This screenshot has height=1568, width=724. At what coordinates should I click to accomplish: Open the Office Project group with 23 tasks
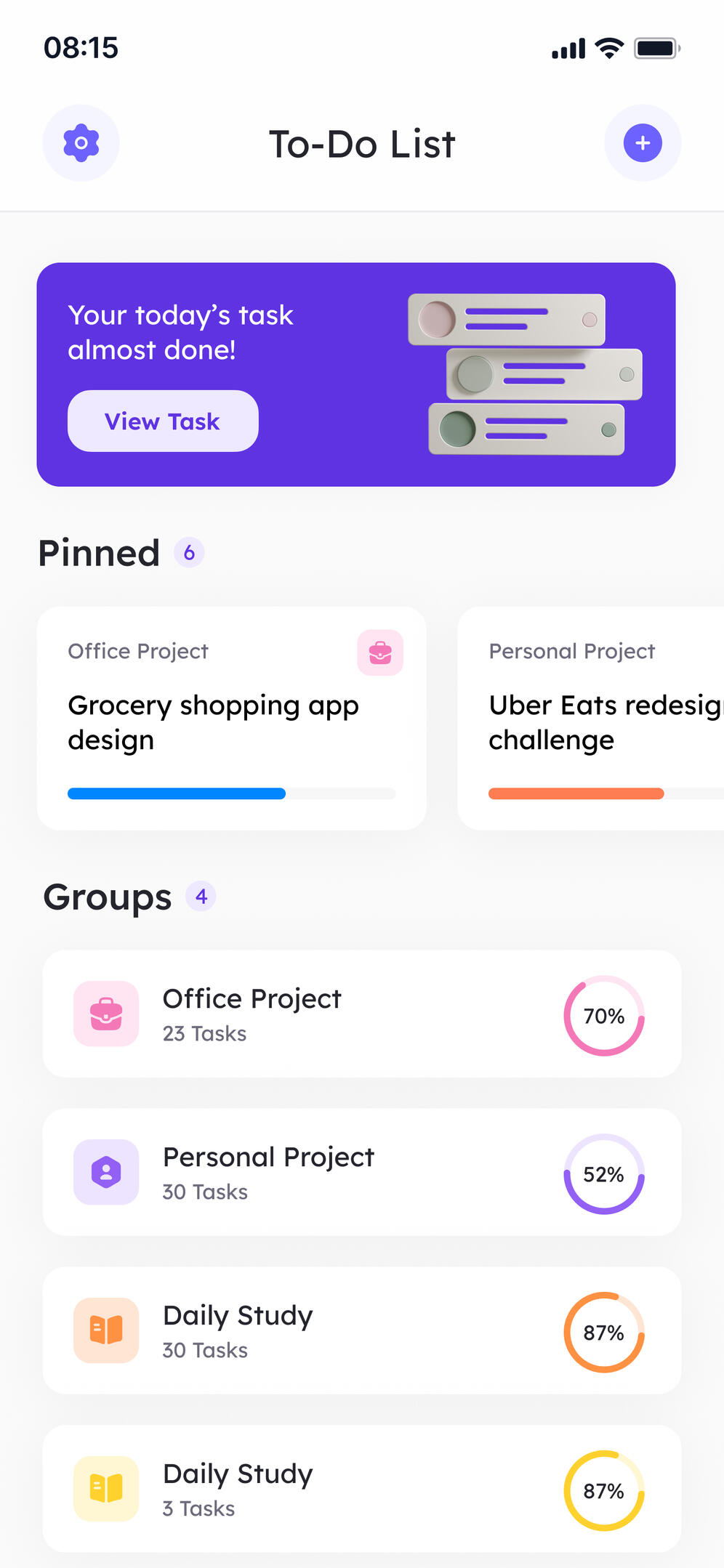362,1014
